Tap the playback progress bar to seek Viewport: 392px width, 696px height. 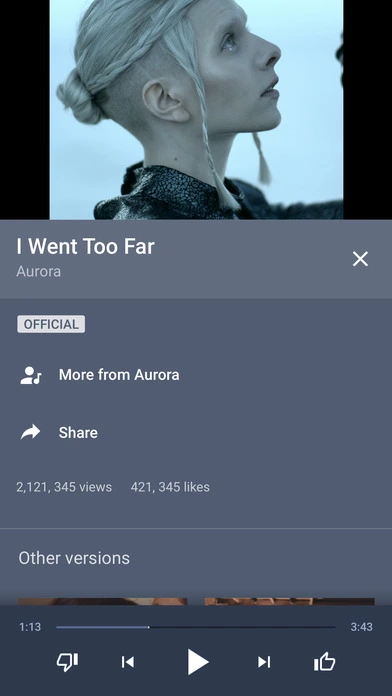[196, 627]
